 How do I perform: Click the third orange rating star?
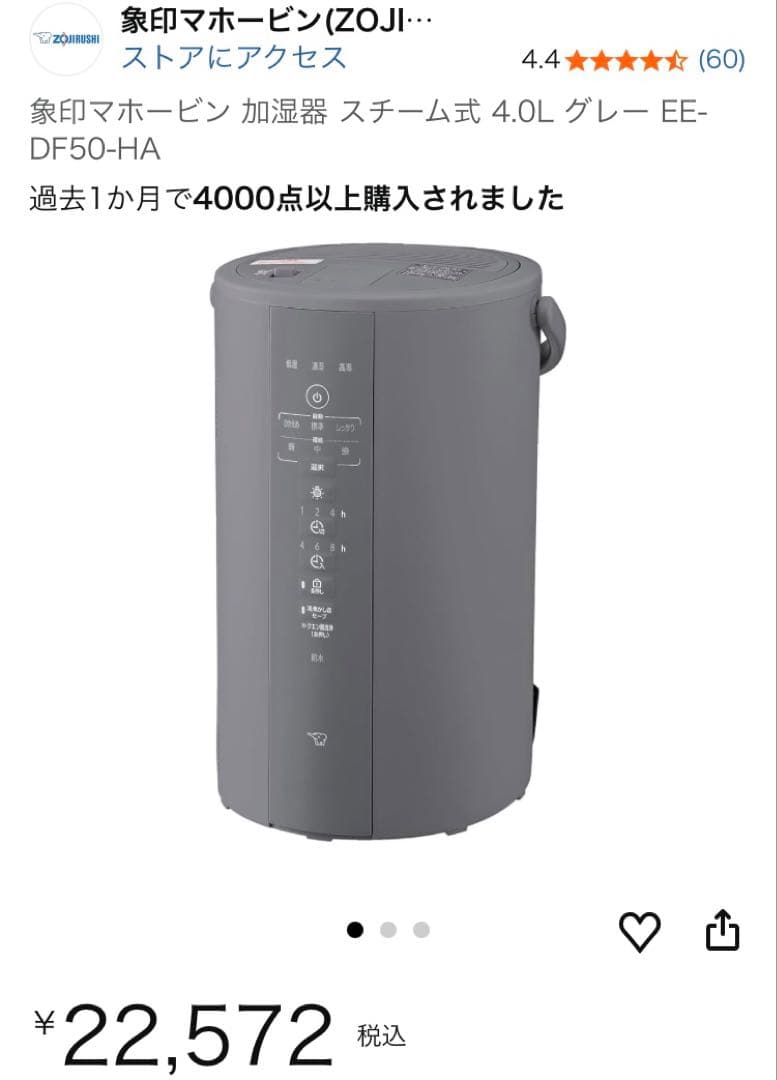[625, 61]
